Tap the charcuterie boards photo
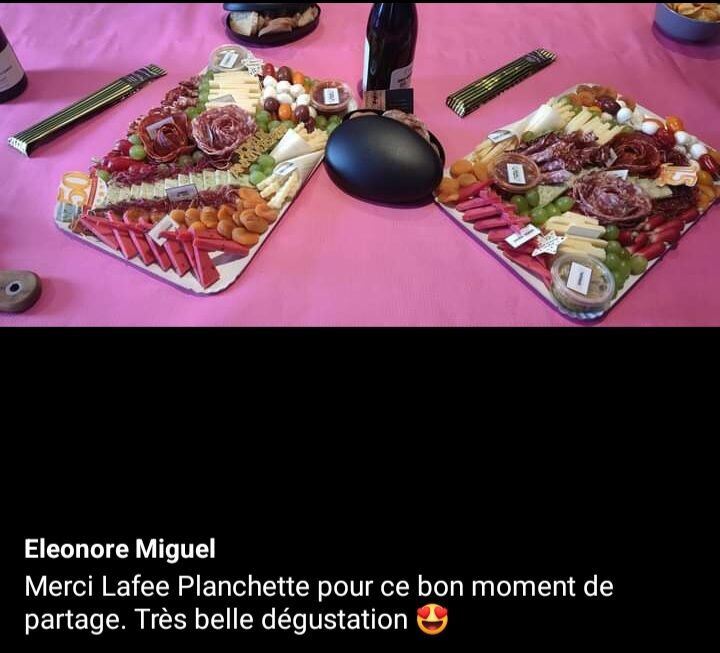This screenshot has width=720, height=653. pos(360,165)
